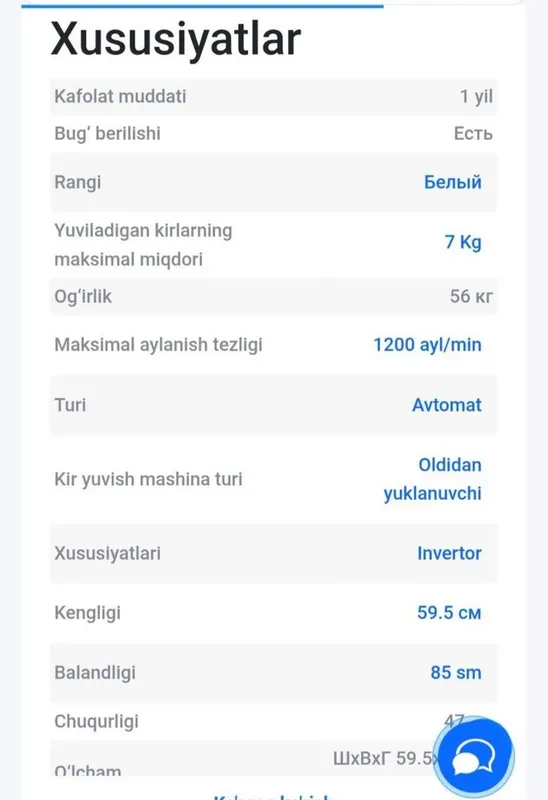This screenshot has width=548, height=800.
Task: Open the Oldidan yuklanuvchi link
Action: (433, 479)
